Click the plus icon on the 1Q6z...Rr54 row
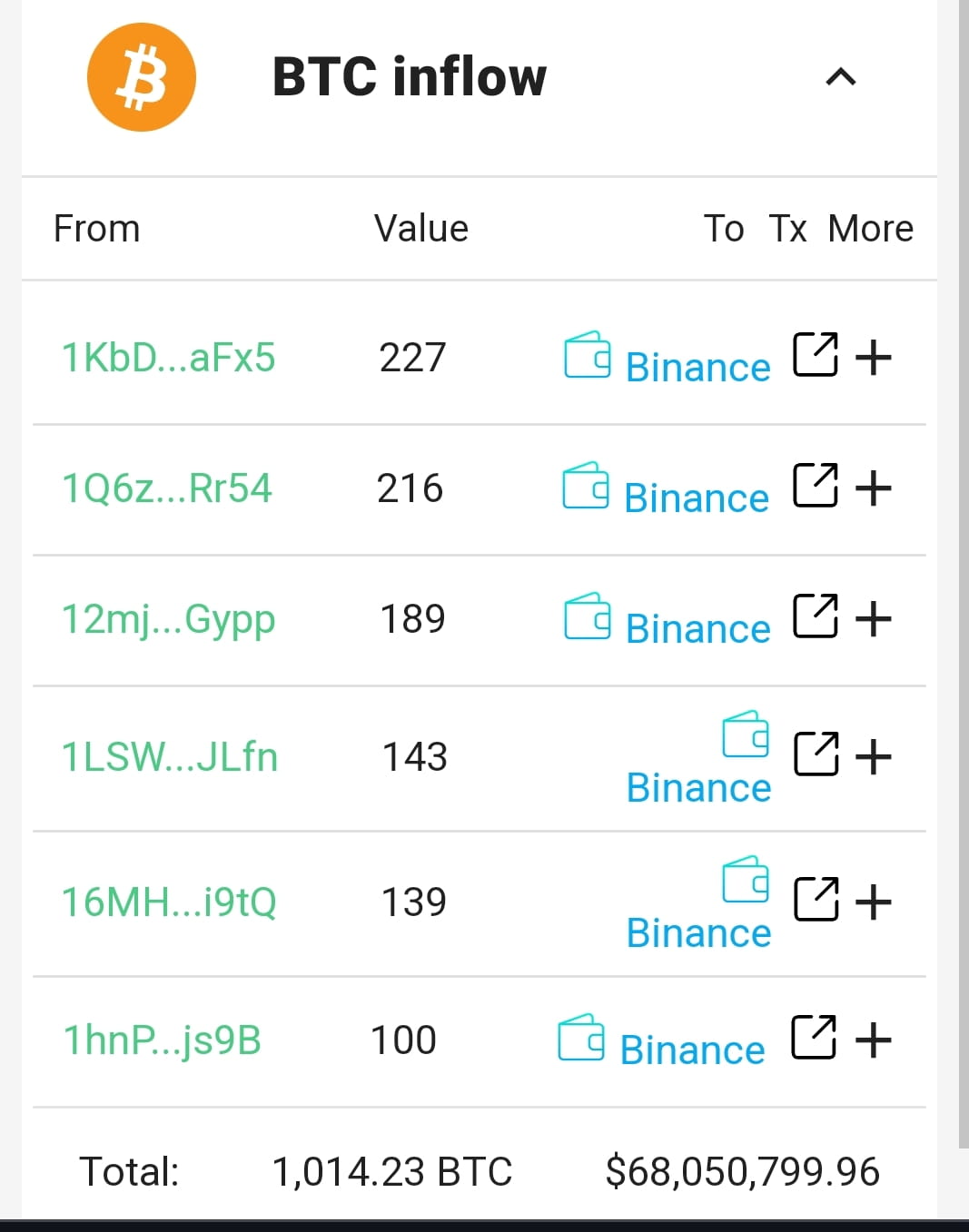Image resolution: width=969 pixels, height=1232 pixels. click(874, 488)
